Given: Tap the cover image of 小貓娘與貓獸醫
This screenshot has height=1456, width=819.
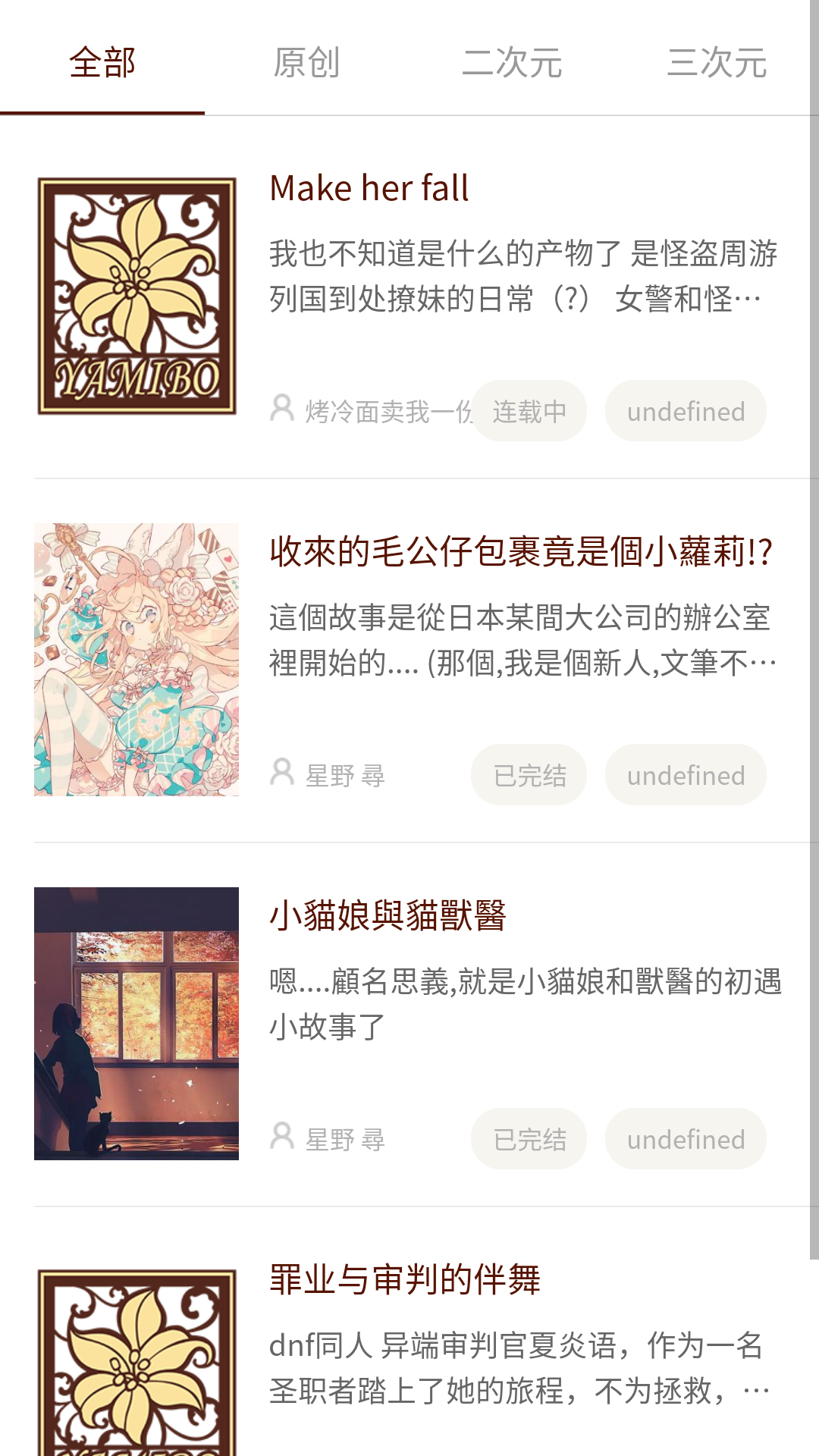Looking at the screenshot, I should click(136, 1023).
